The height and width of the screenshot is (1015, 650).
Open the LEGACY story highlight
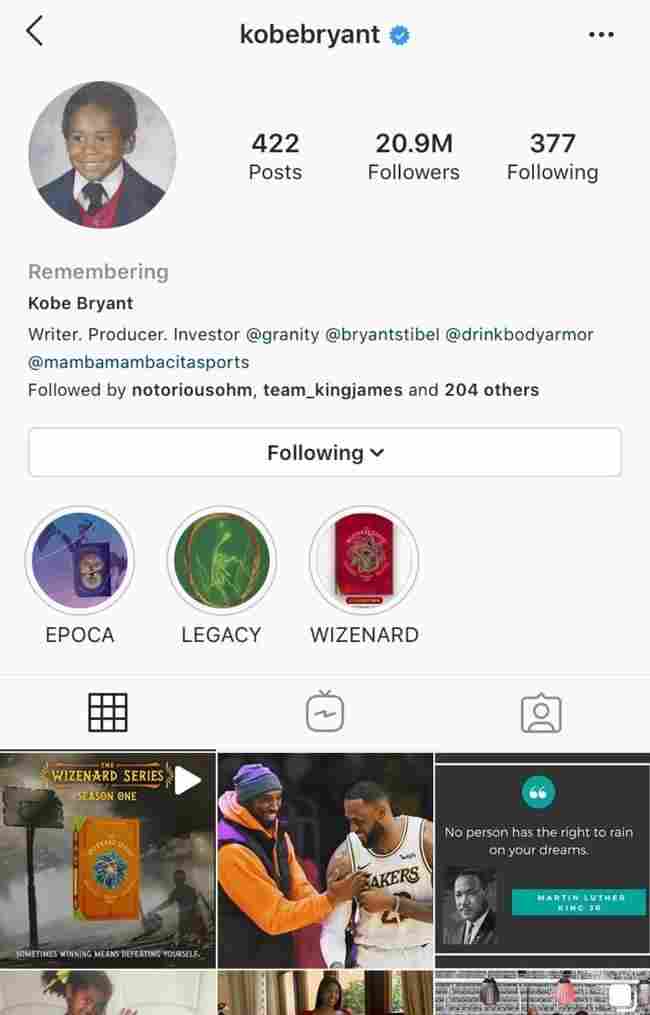(x=221, y=561)
